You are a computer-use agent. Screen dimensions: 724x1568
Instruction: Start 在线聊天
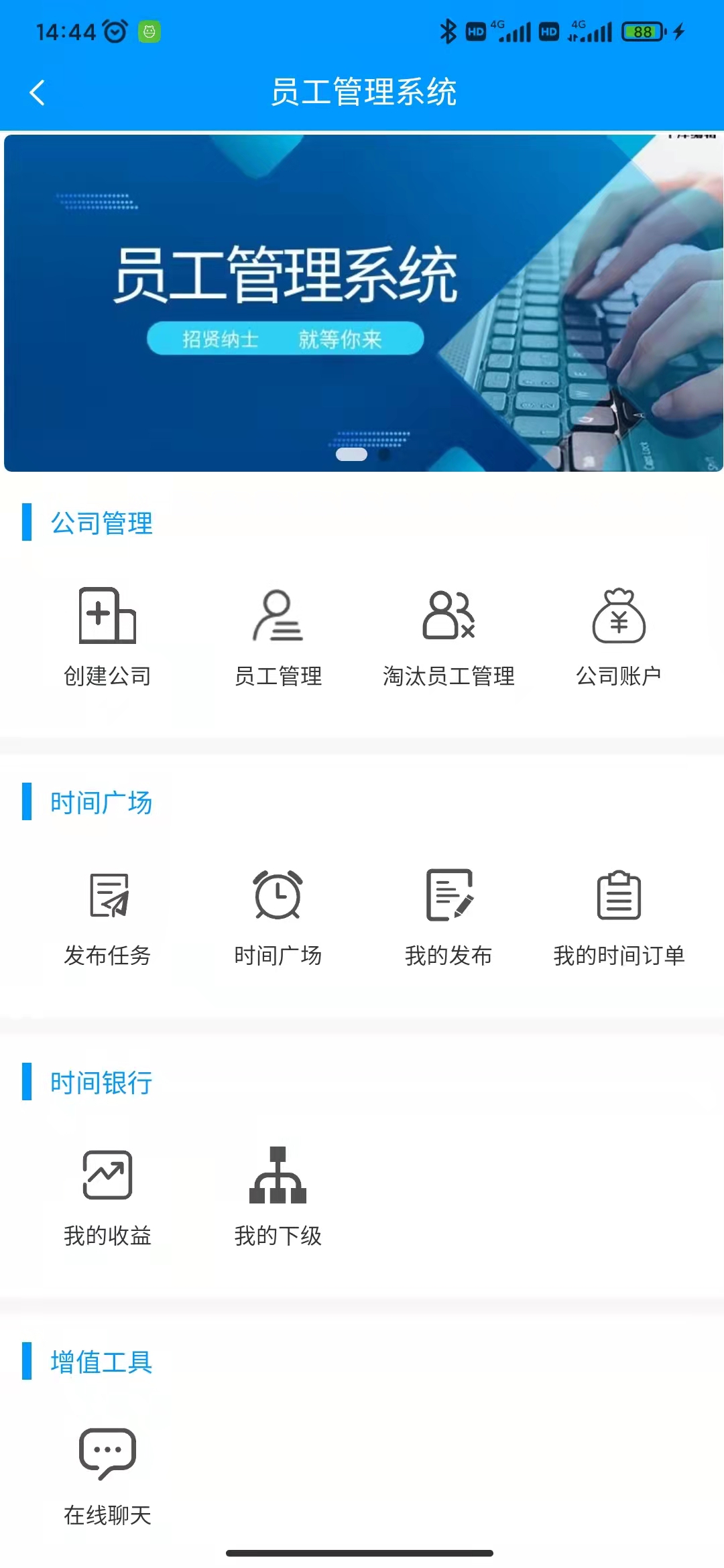point(107,1476)
